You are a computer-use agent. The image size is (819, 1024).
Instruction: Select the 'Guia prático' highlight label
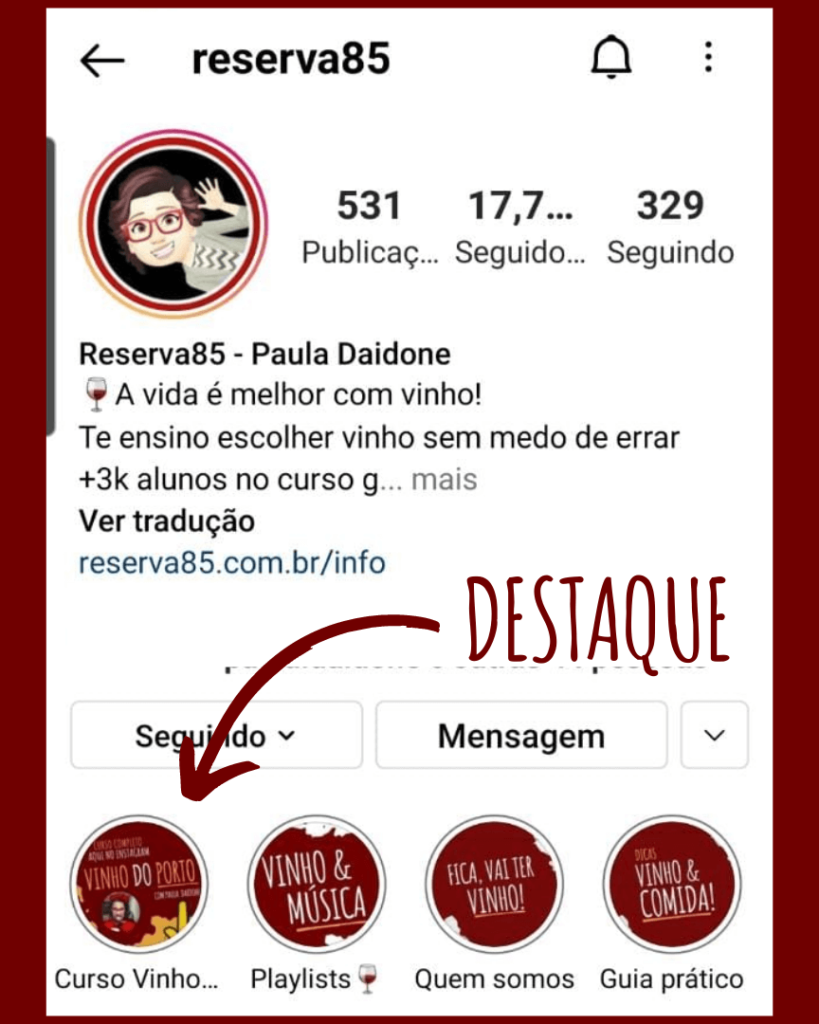point(671,980)
